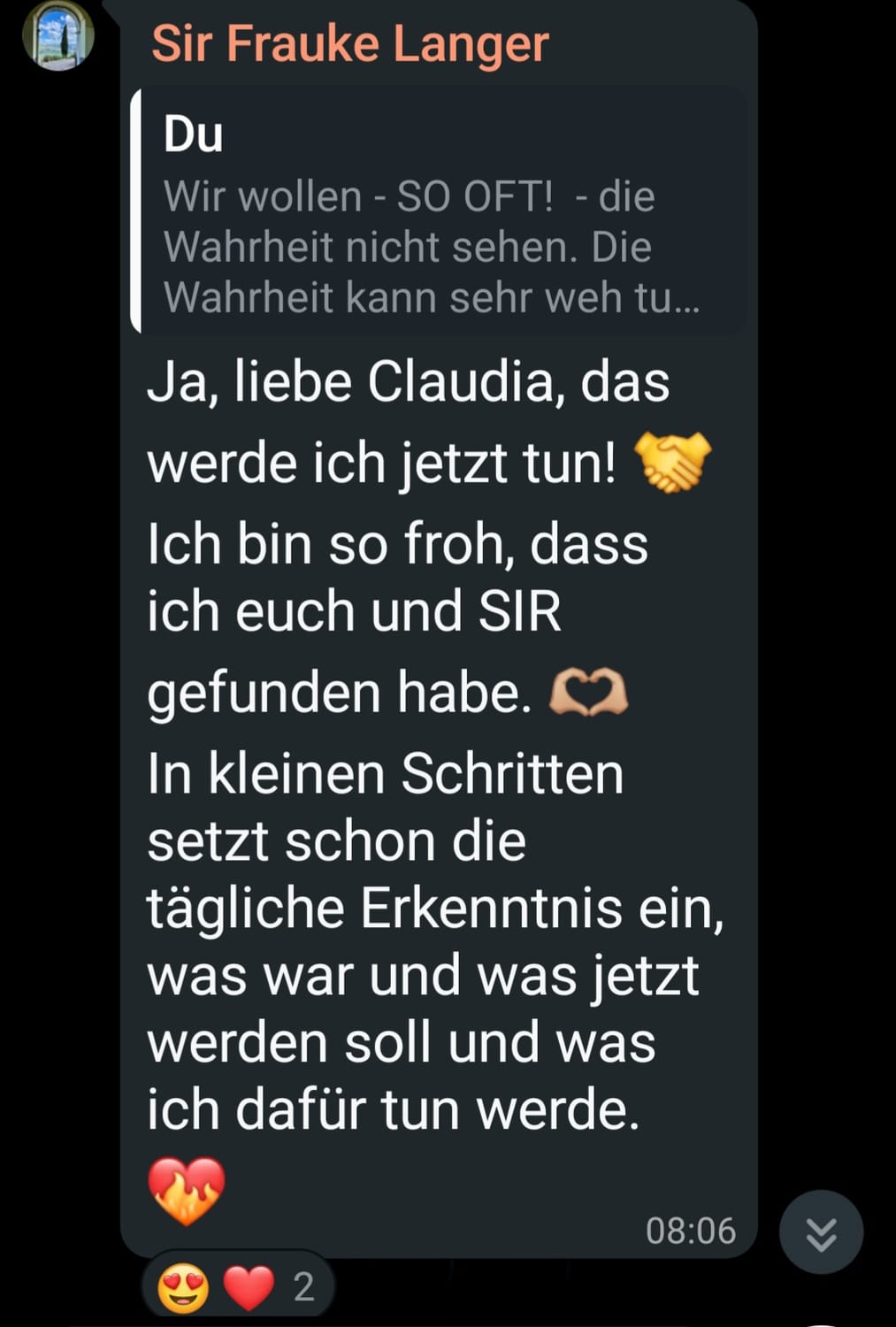
Task: Open Sir Frauke Langer's profile picture
Action: coord(58,37)
